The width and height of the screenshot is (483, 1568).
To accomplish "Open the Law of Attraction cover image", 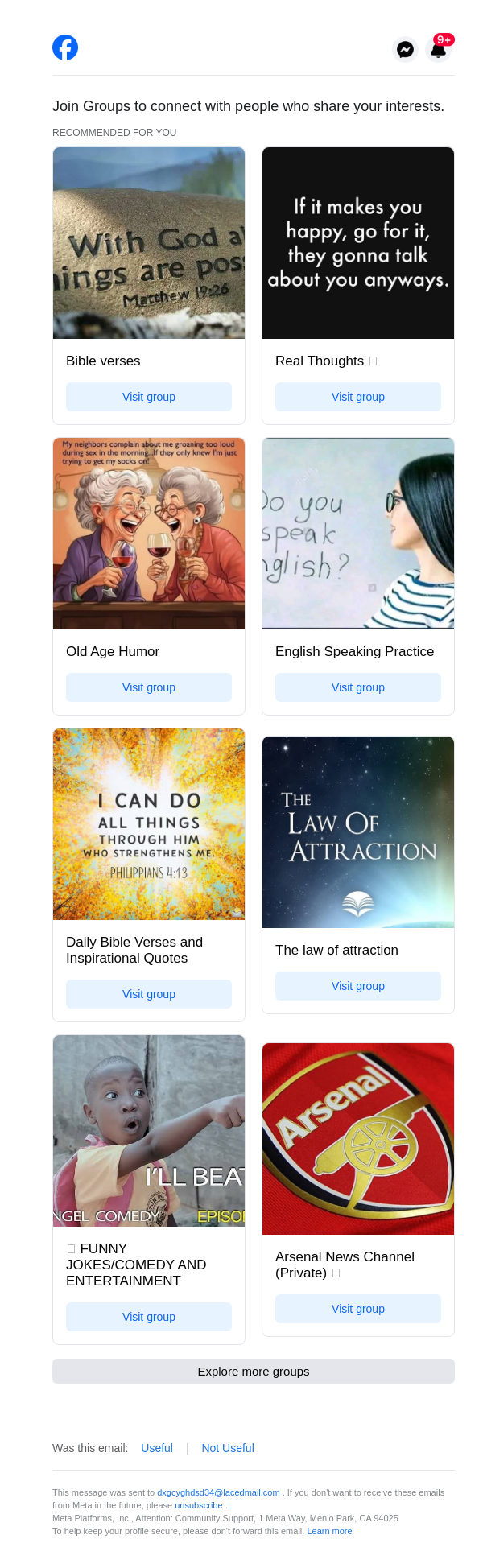I will click(x=358, y=832).
